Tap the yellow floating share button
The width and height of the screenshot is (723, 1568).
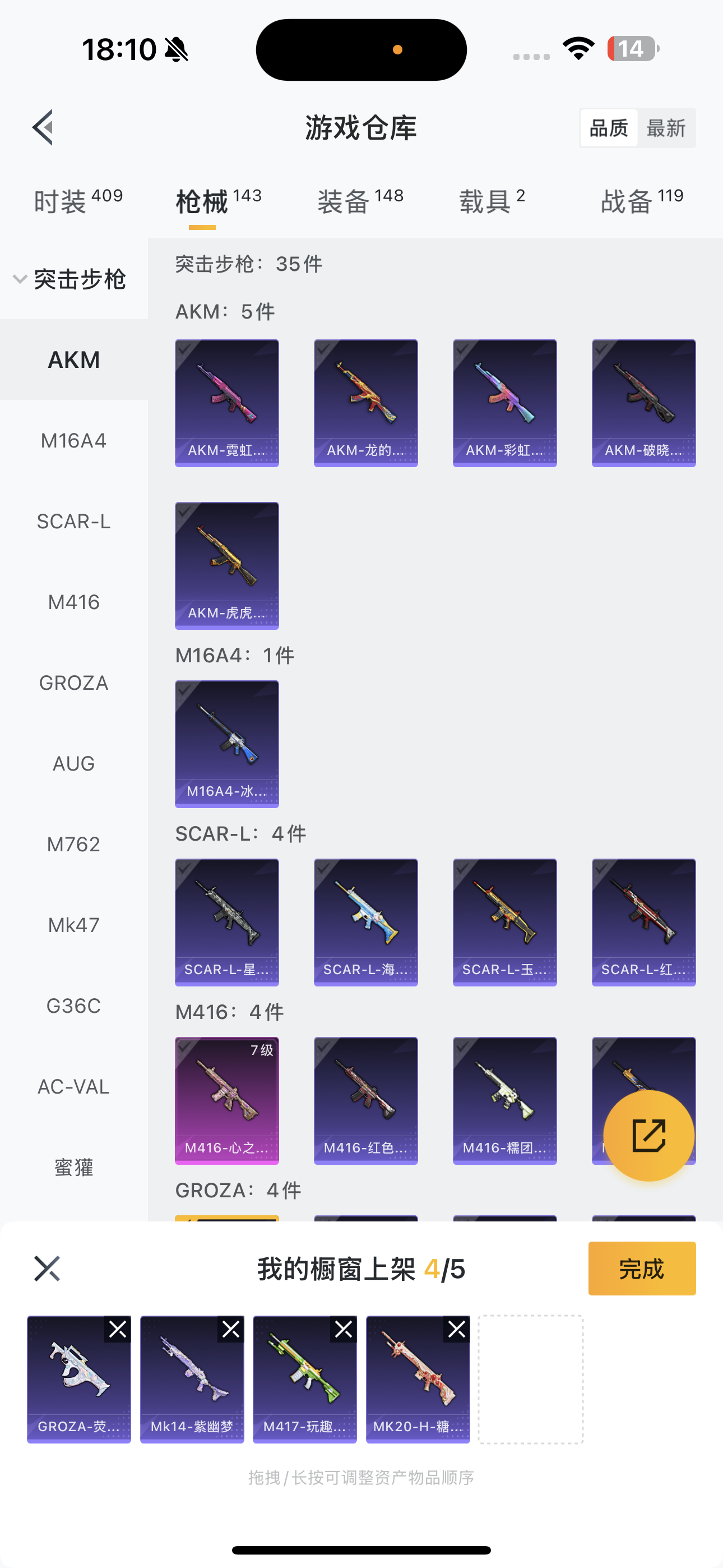pyautogui.click(x=648, y=1135)
